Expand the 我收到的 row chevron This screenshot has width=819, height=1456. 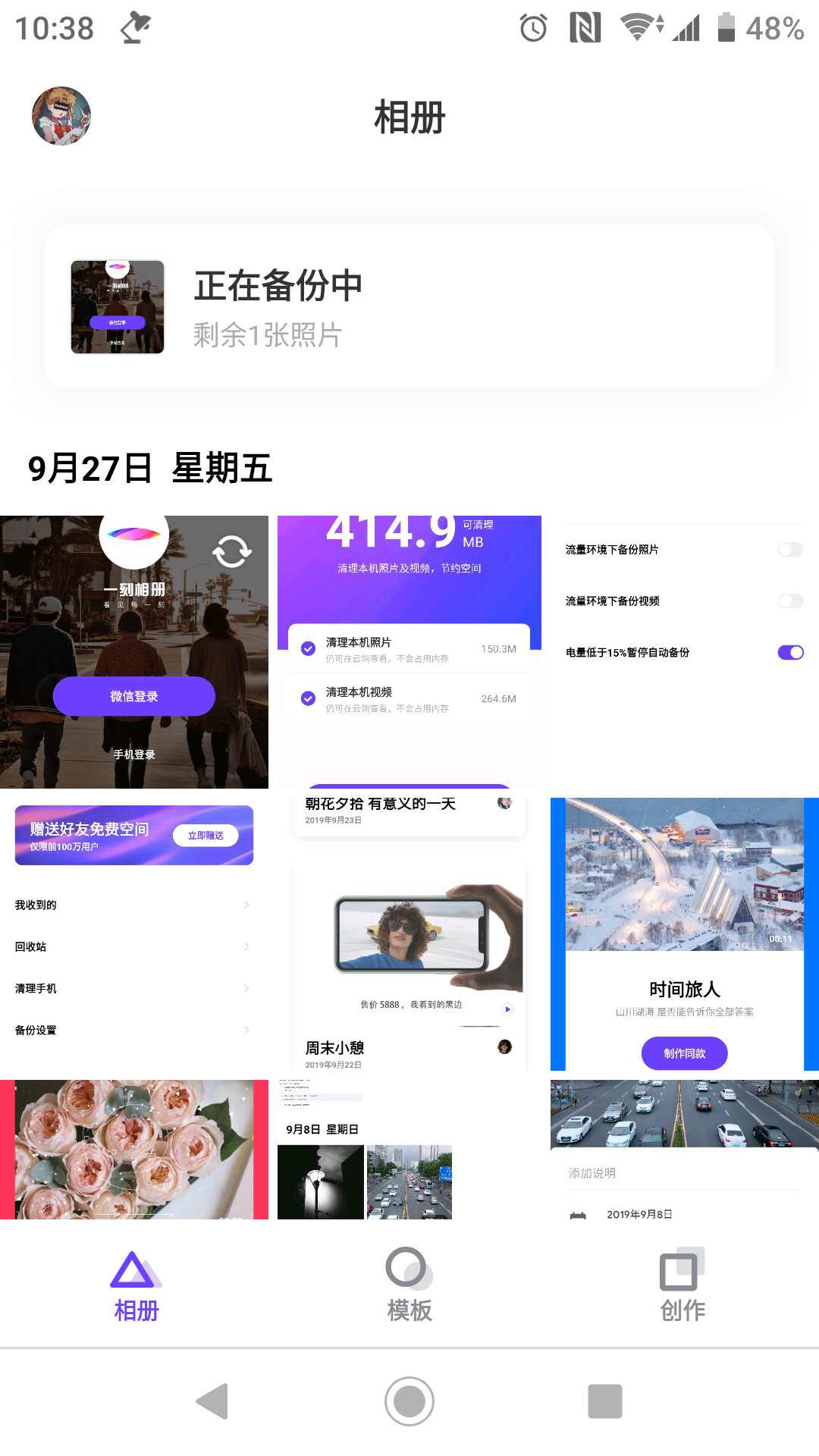point(246,904)
